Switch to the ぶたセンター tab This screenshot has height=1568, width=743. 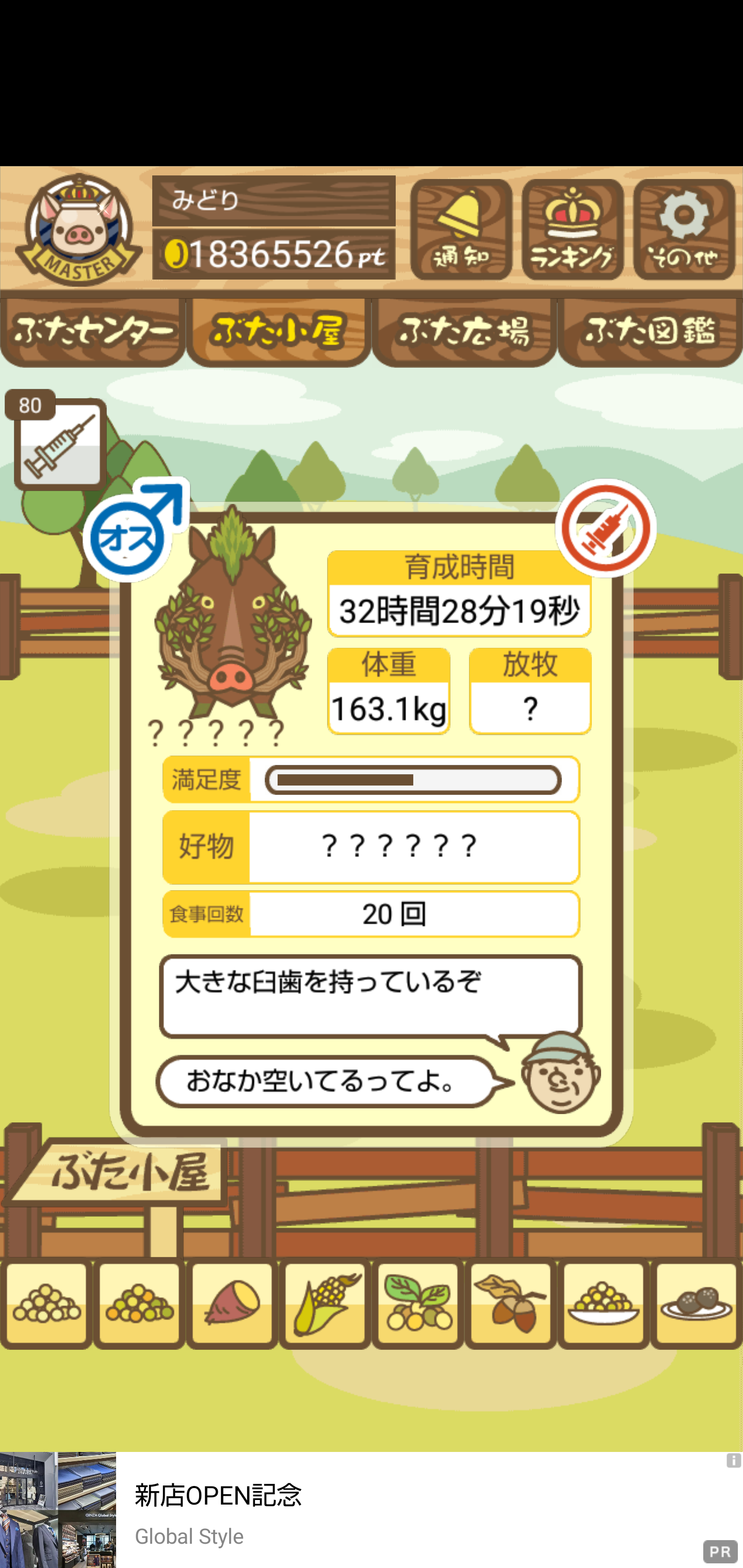[x=92, y=332]
